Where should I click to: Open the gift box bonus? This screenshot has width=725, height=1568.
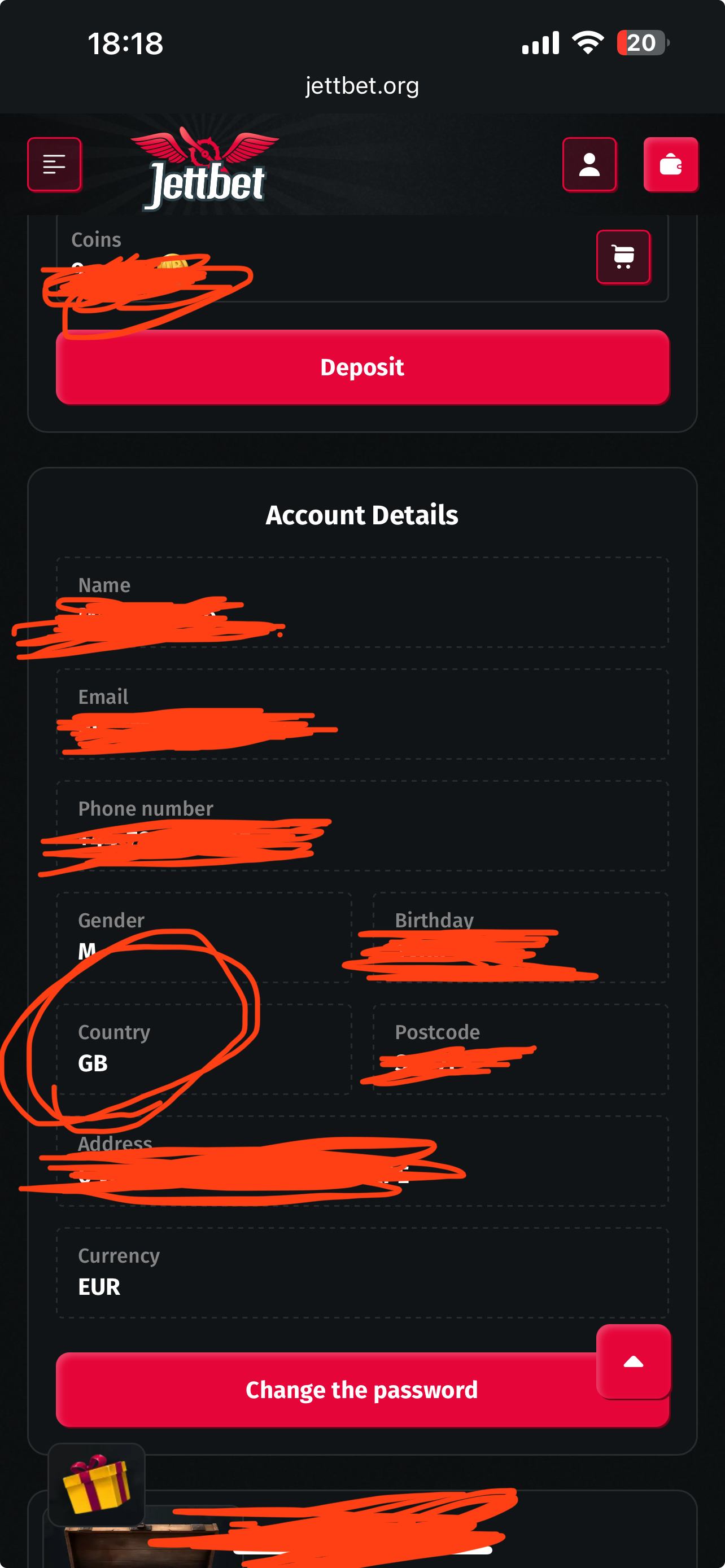pos(96,1484)
